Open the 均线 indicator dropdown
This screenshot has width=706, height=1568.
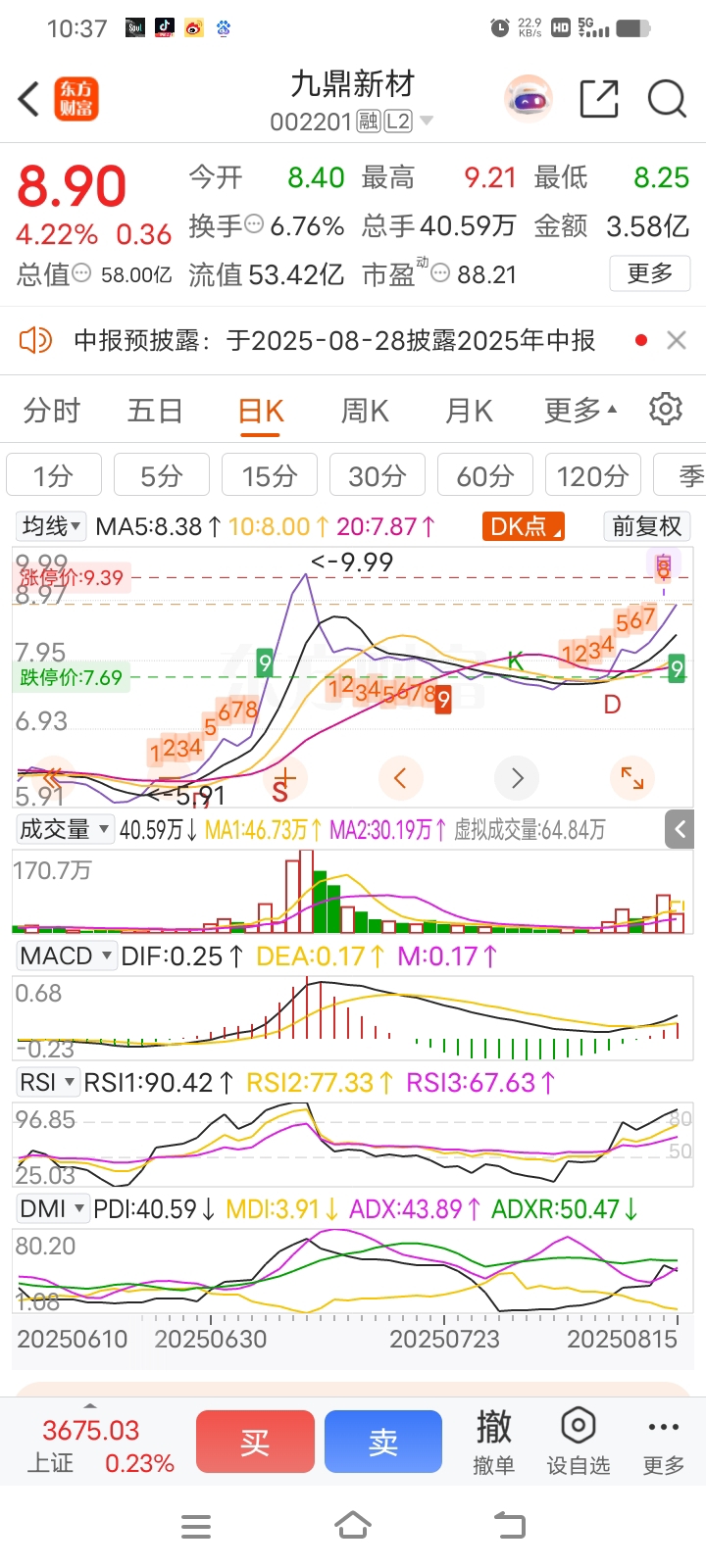tap(52, 526)
